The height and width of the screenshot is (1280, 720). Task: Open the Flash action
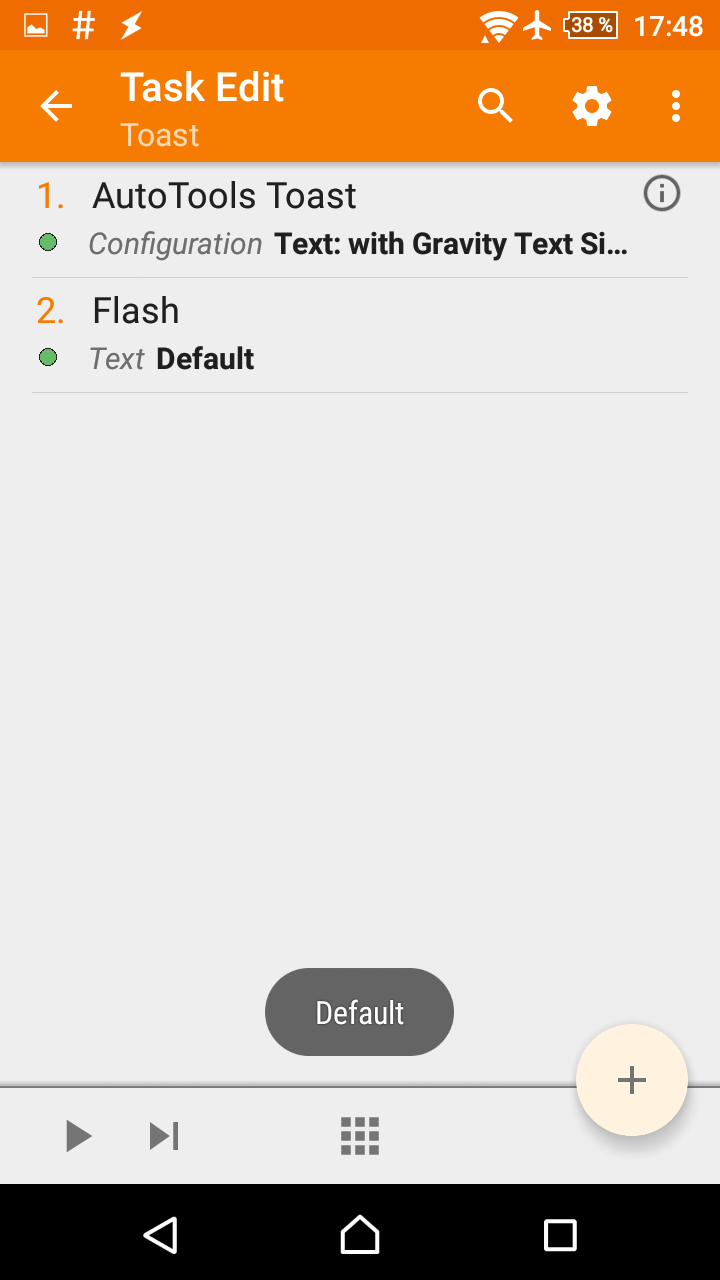330,334
